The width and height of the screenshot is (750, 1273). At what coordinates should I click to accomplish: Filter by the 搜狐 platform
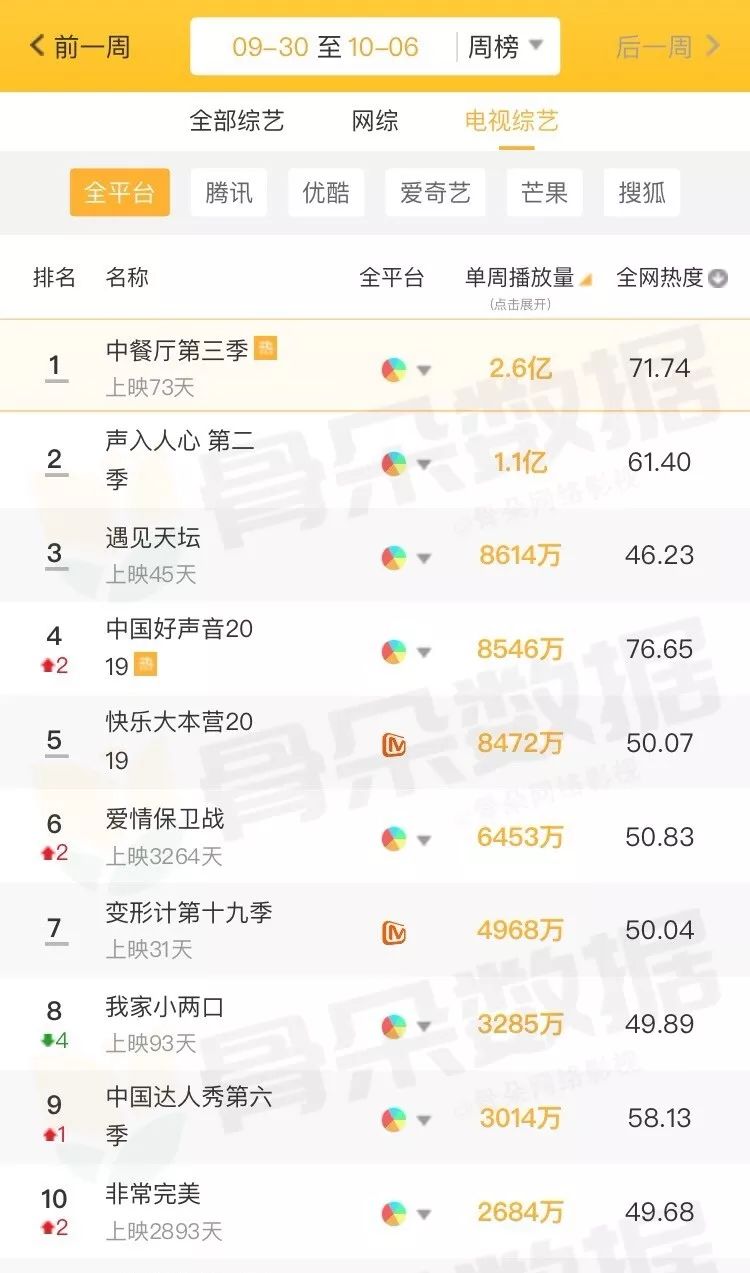tap(642, 192)
